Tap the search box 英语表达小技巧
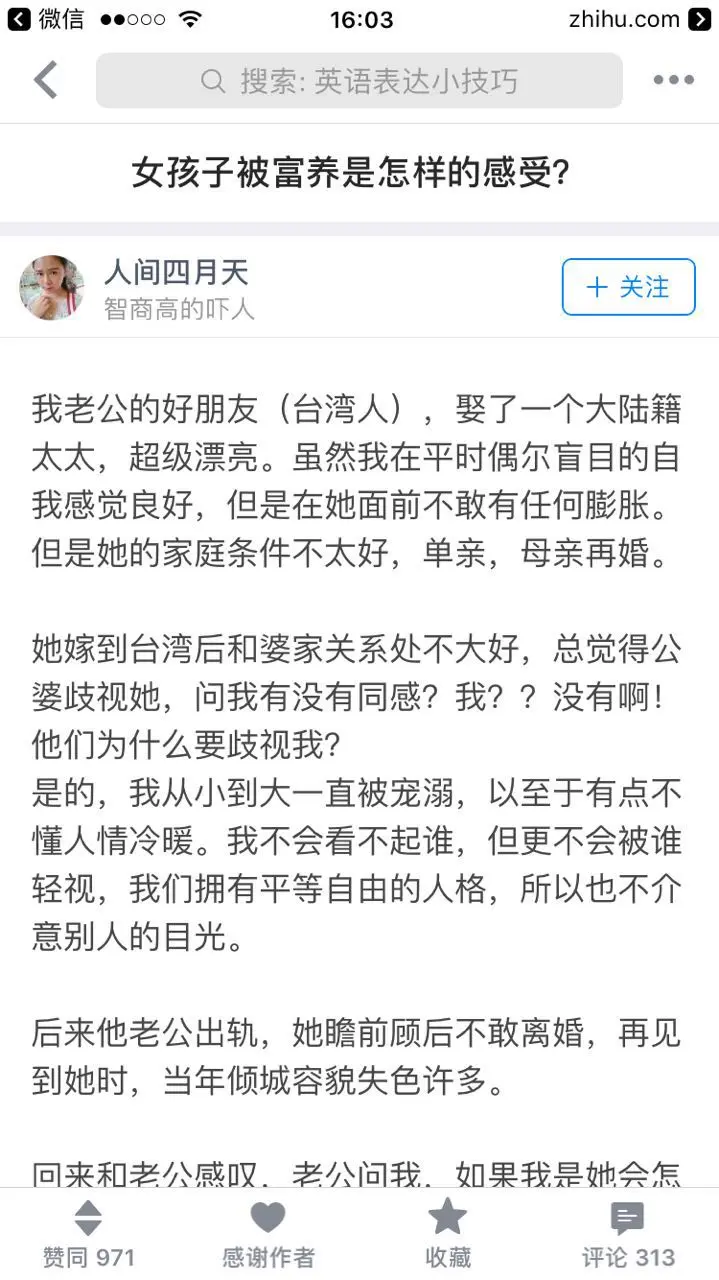Viewport: 719px width, 1280px height. point(359,81)
